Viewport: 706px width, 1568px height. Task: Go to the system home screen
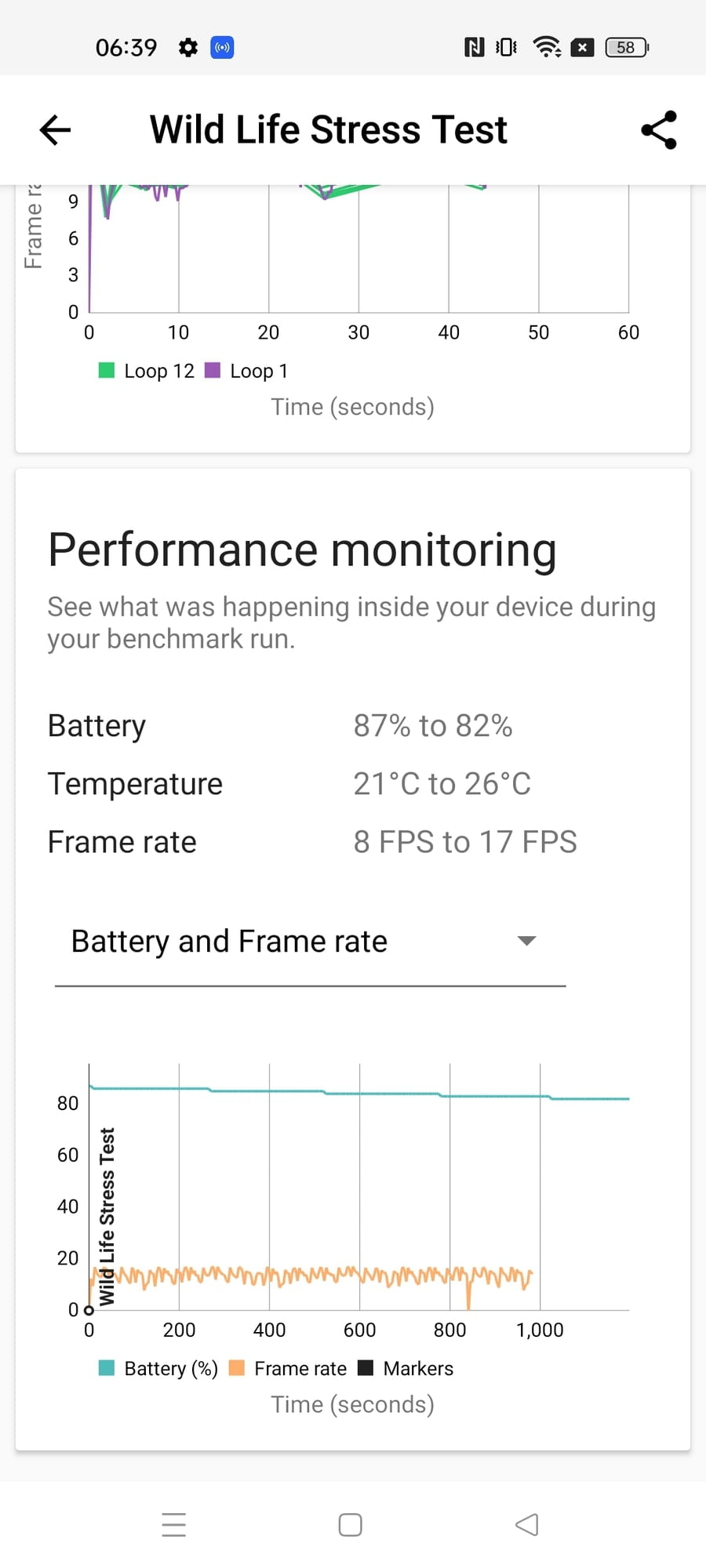click(350, 1525)
